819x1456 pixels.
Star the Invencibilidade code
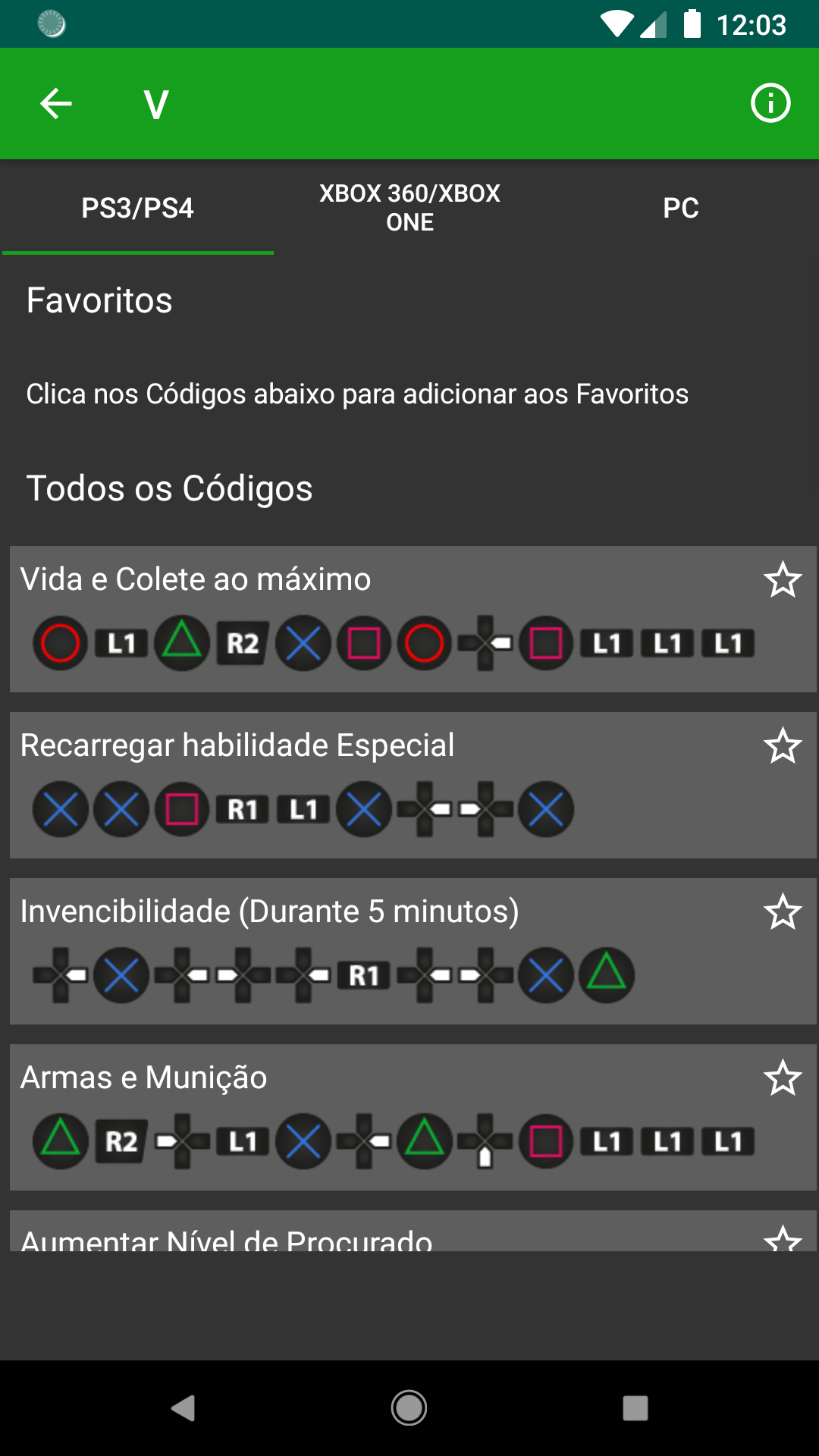(783, 912)
